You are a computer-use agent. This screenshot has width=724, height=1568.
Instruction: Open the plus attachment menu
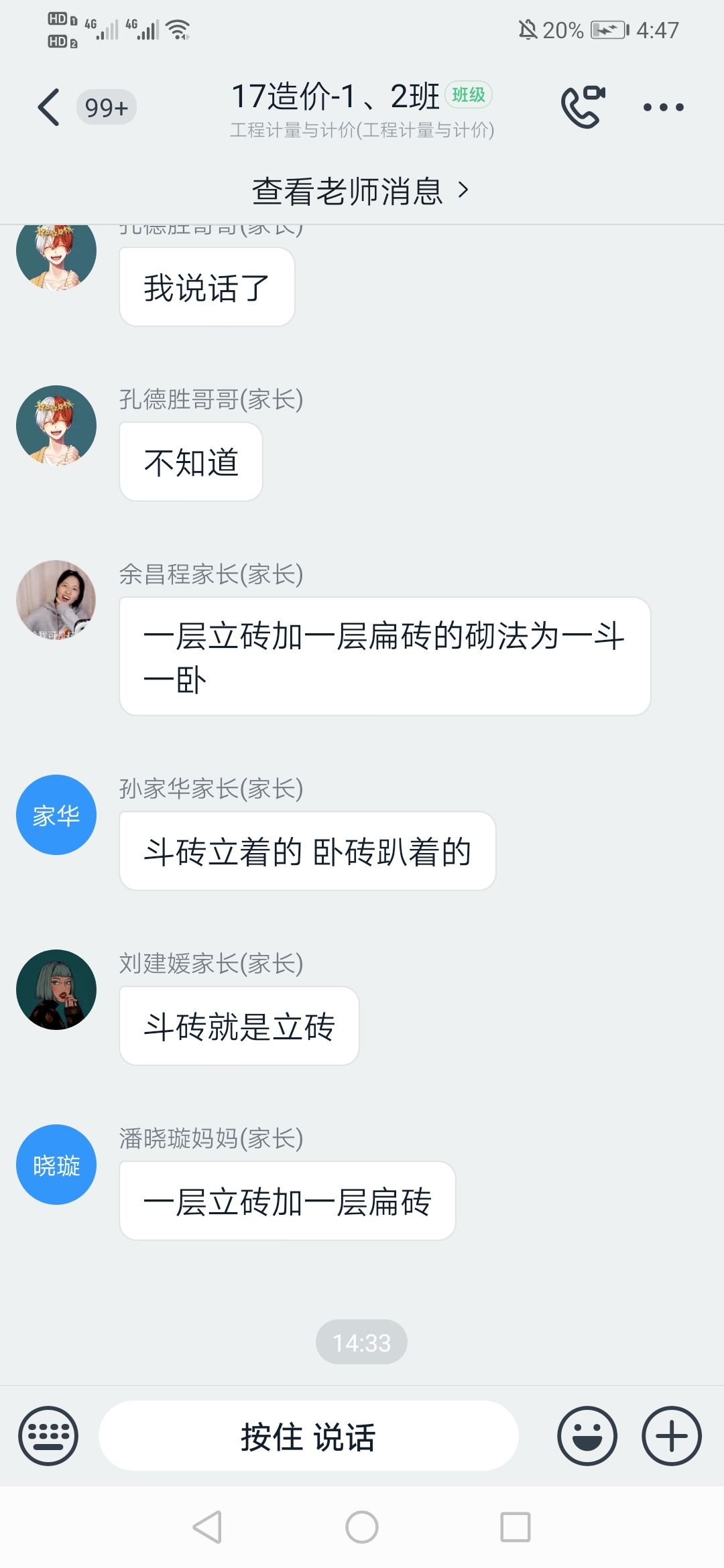coord(672,1436)
